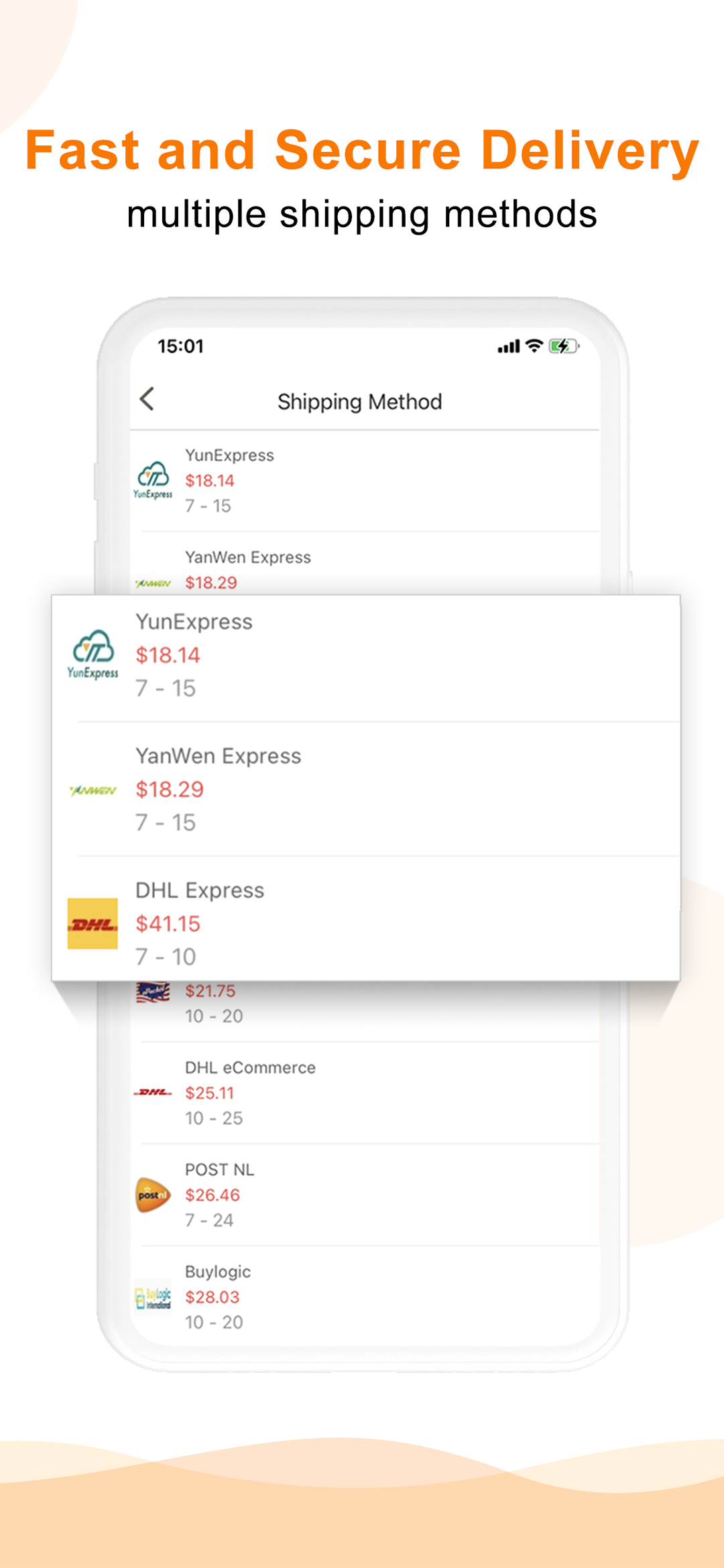
Task: Select the YunExpress logo in the popup card
Action: pyautogui.click(x=94, y=654)
